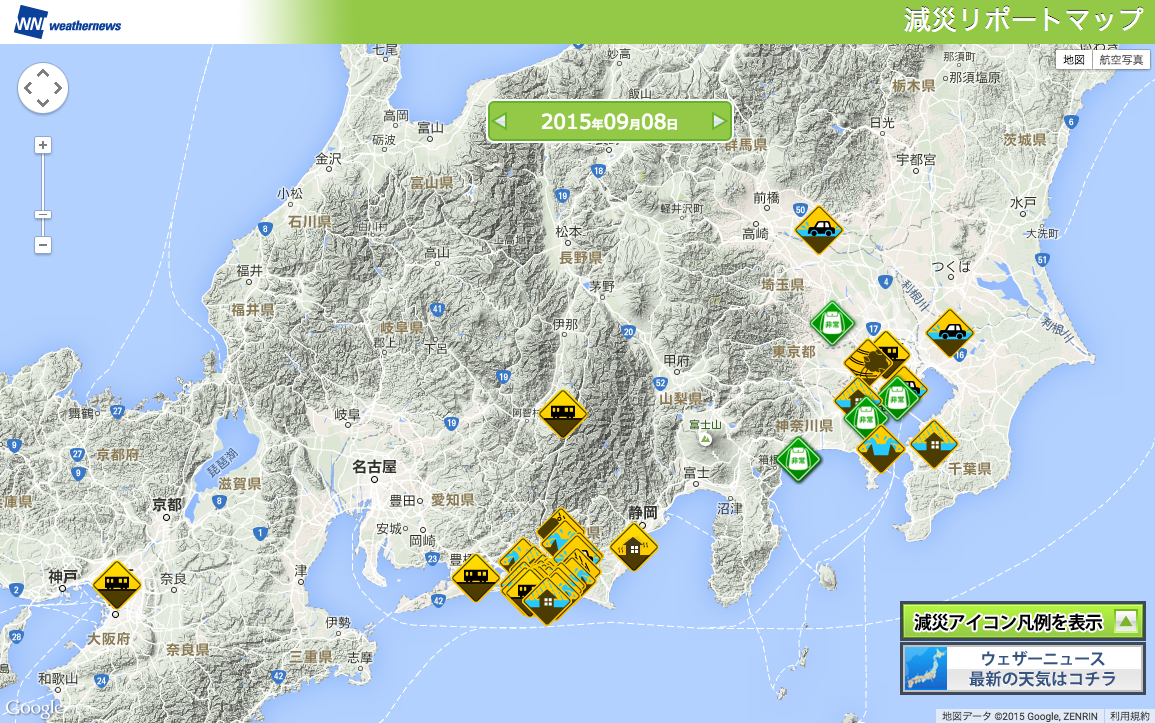Open the train marker near 豊橋
1155x723 pixels.
476,577
